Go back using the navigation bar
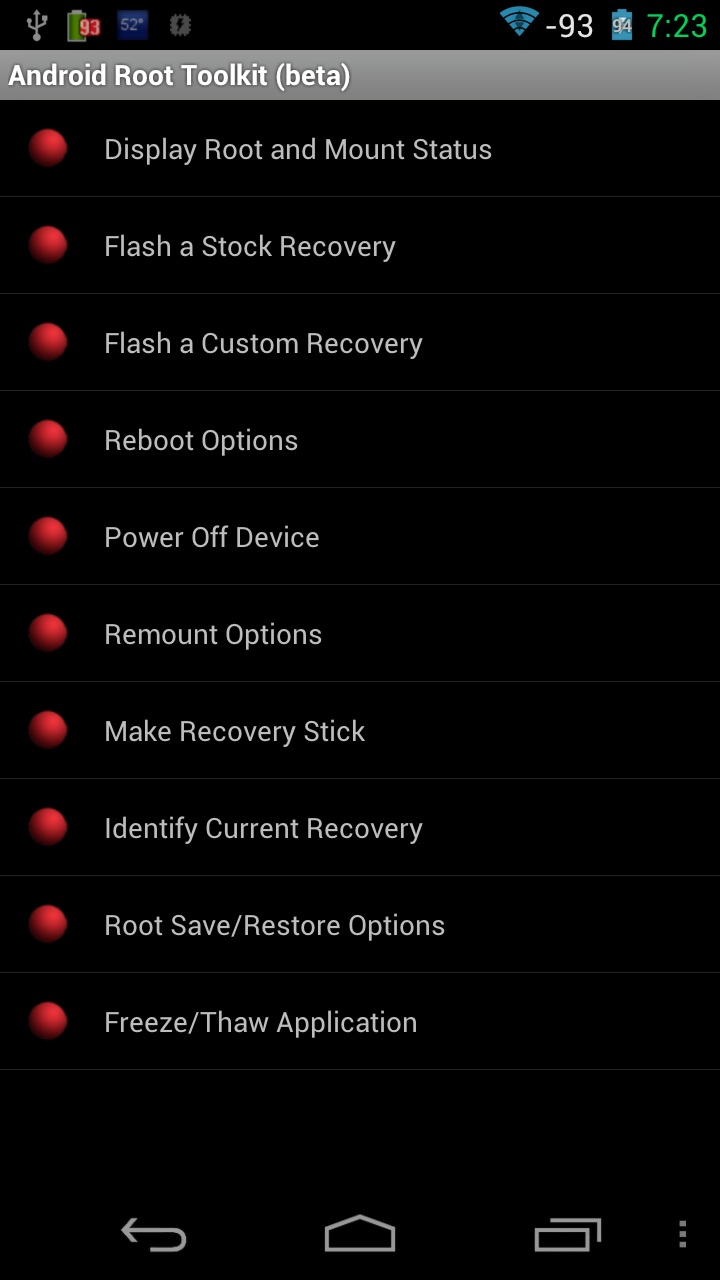This screenshot has width=720, height=1280. [154, 1234]
